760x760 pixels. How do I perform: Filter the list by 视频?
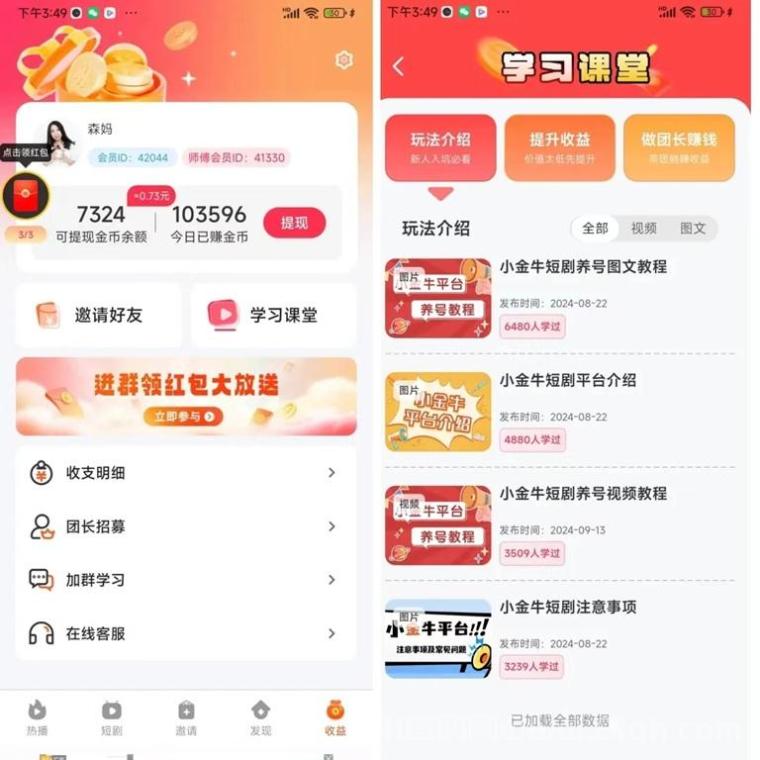pos(644,228)
